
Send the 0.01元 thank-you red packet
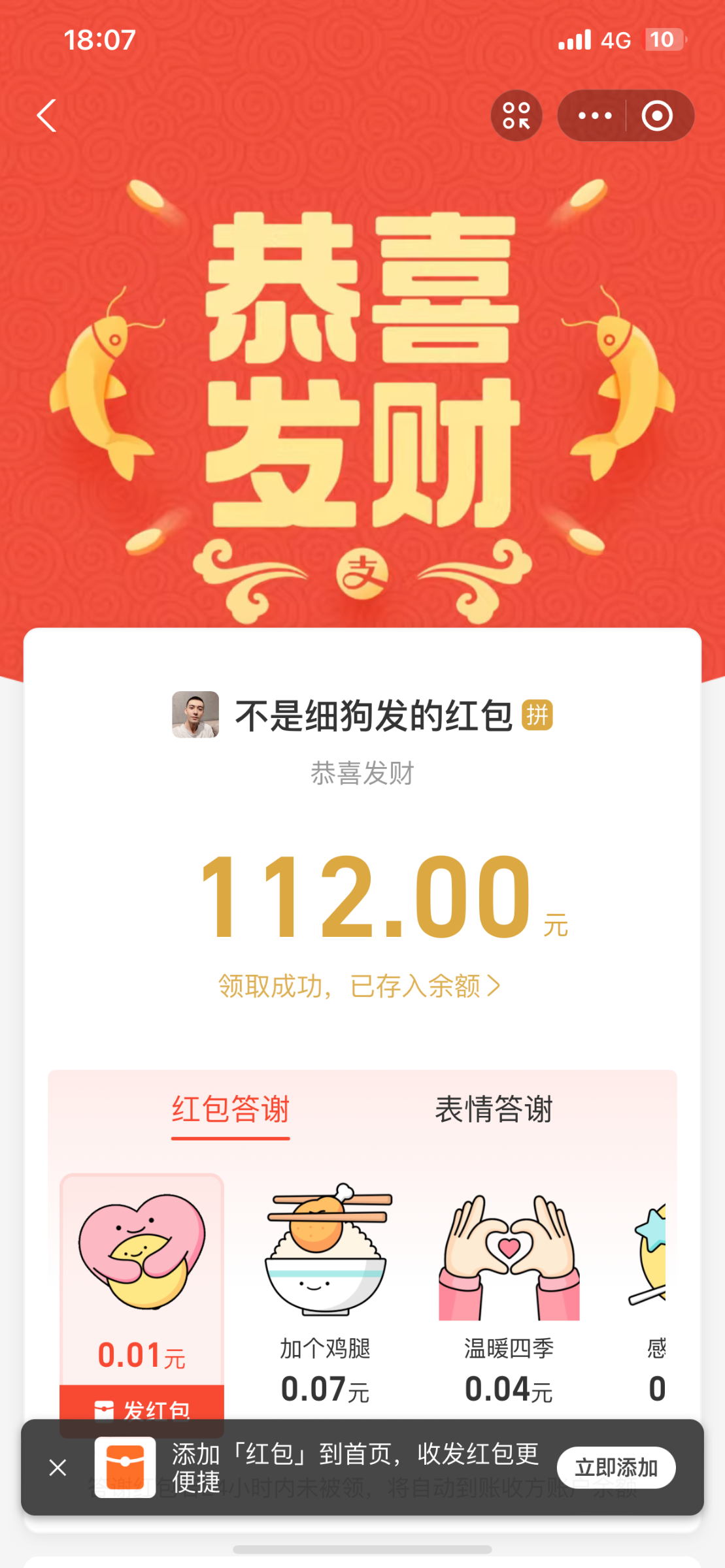coord(142,1403)
